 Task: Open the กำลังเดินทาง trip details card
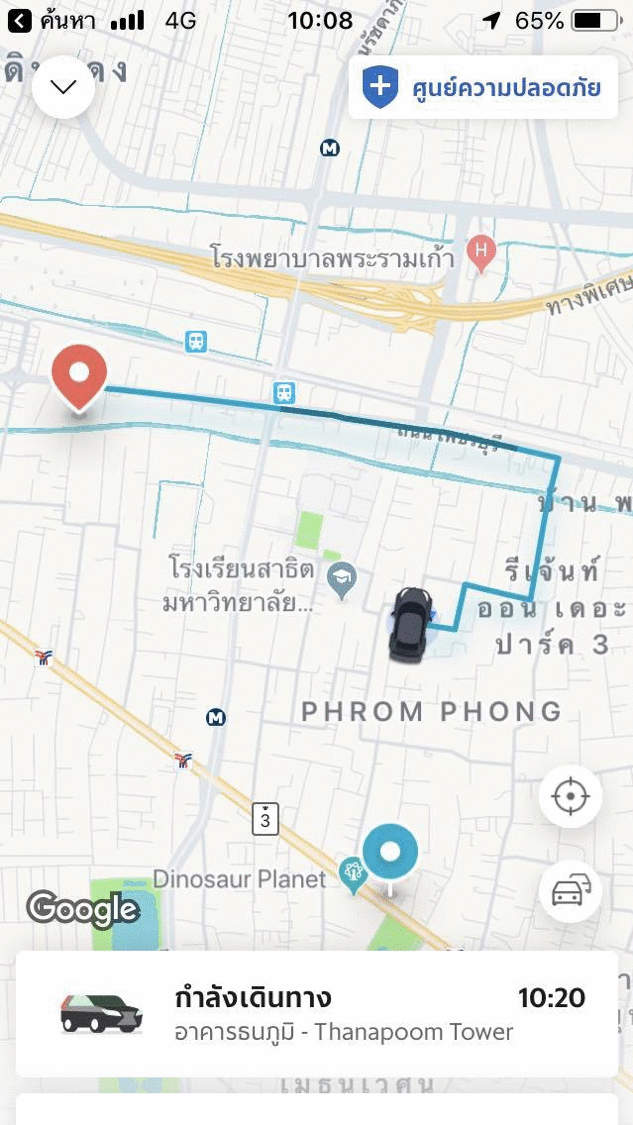point(316,1013)
